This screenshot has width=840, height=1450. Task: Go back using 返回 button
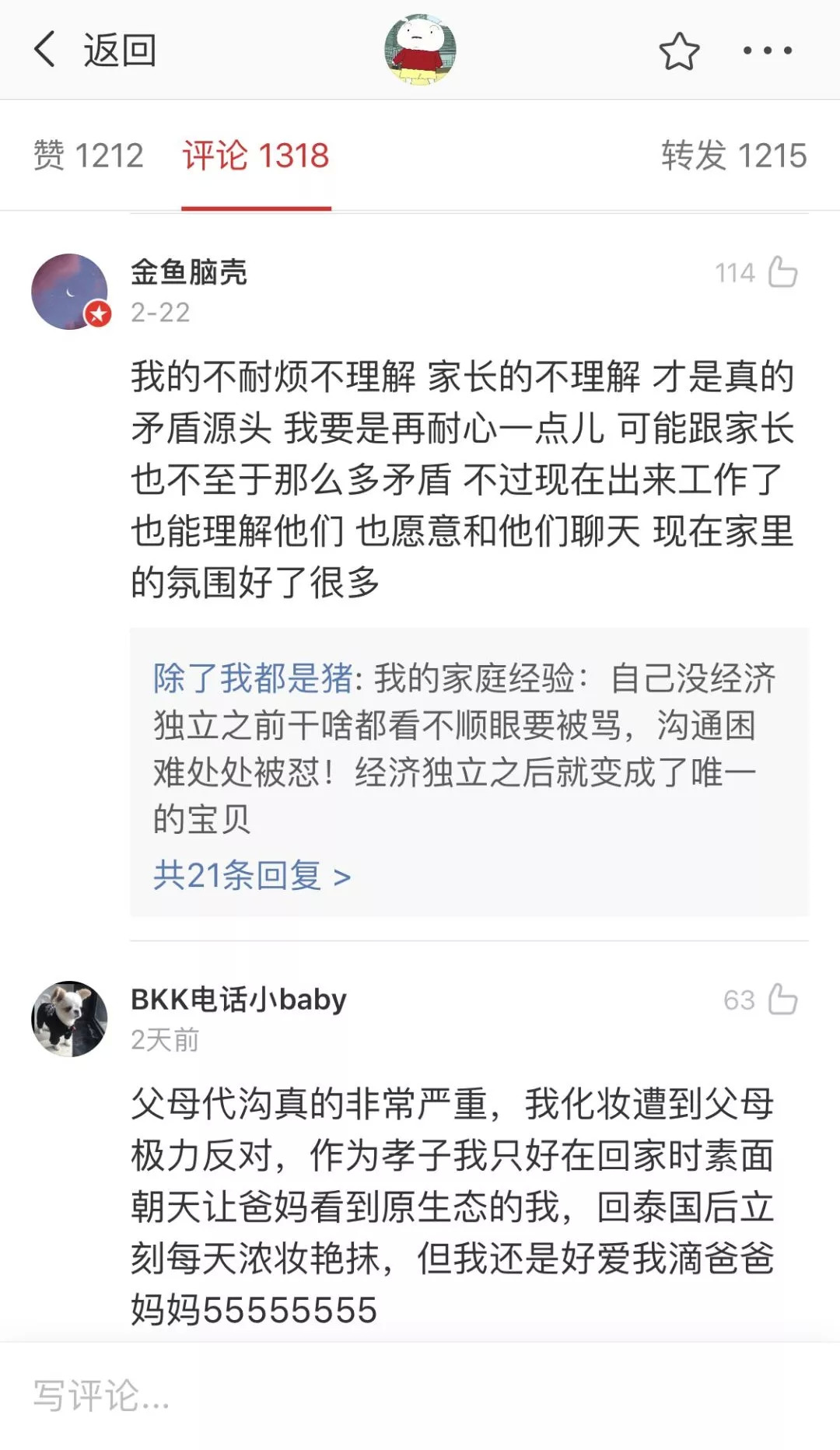tap(94, 51)
